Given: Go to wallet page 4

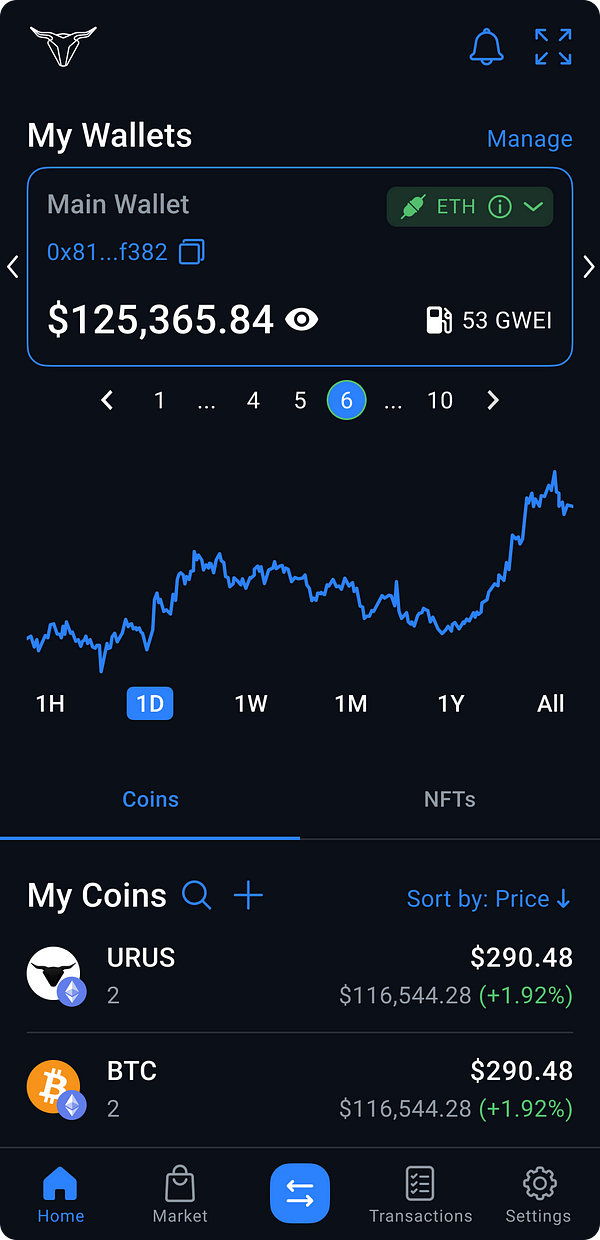Looking at the screenshot, I should tap(253, 401).
